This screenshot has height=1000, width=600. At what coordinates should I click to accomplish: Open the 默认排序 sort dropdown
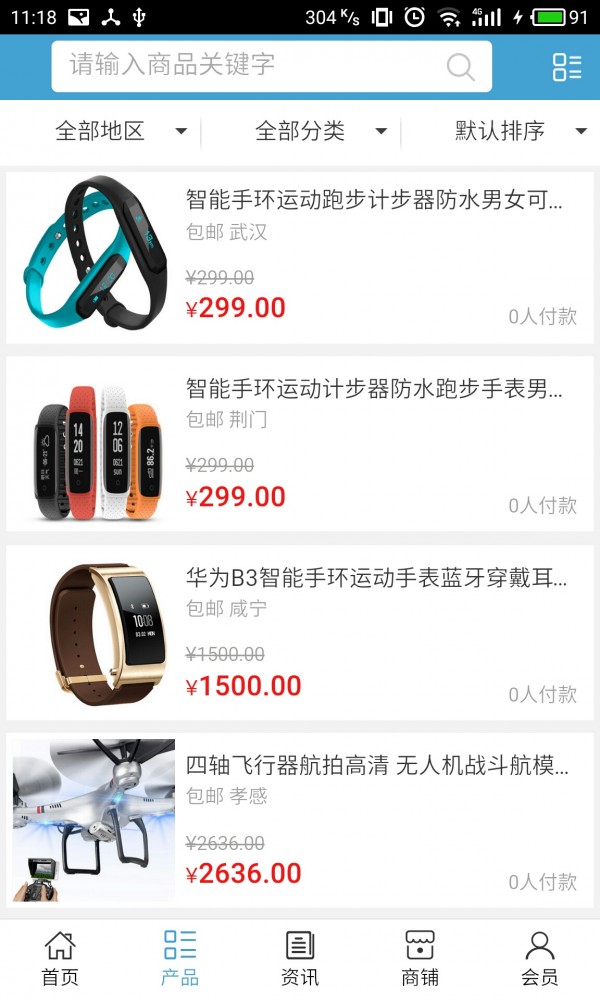pos(520,131)
